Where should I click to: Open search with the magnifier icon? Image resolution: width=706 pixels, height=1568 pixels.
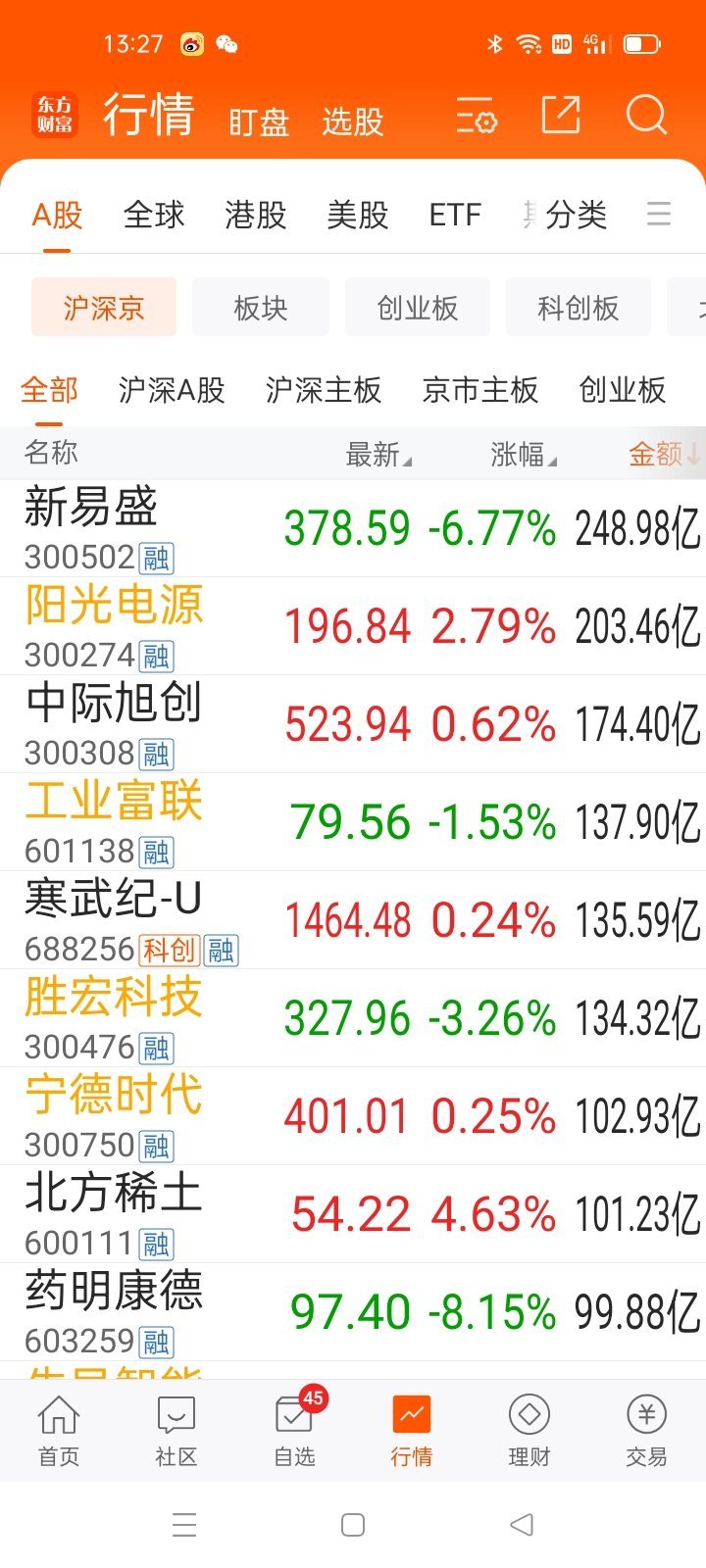click(x=646, y=116)
